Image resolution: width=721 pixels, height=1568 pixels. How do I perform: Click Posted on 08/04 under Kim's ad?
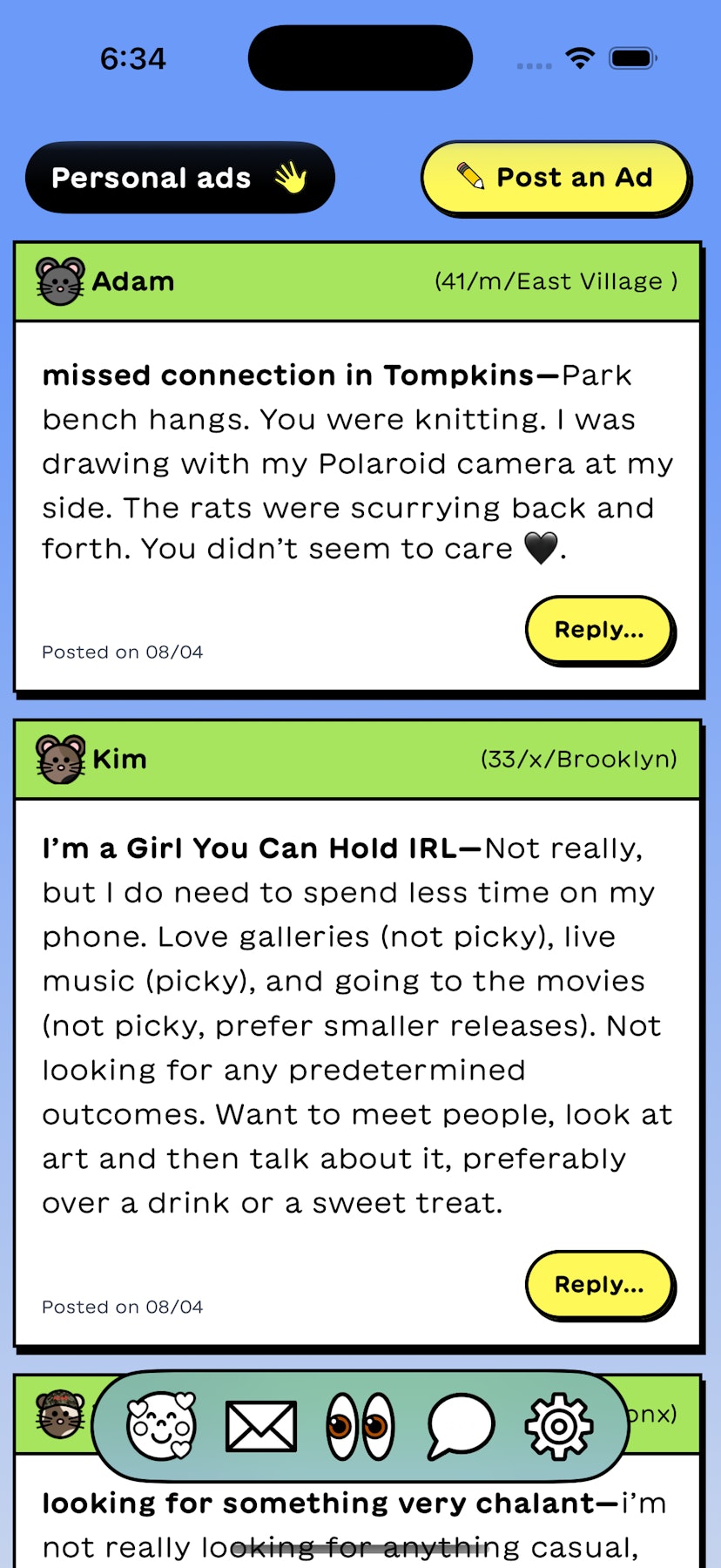pos(122,1306)
